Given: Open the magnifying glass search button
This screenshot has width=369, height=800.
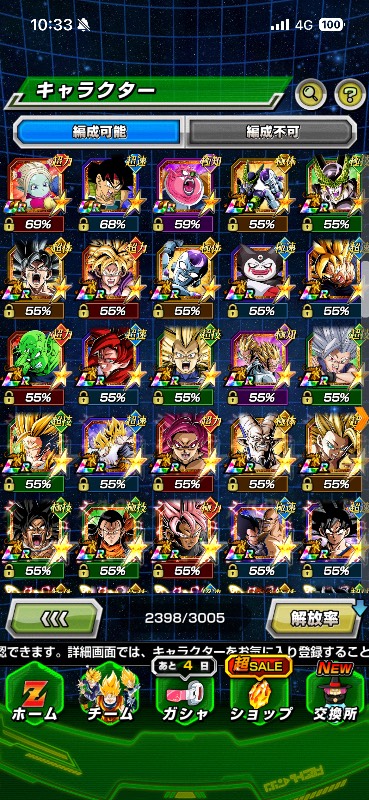Looking at the screenshot, I should coord(311,94).
